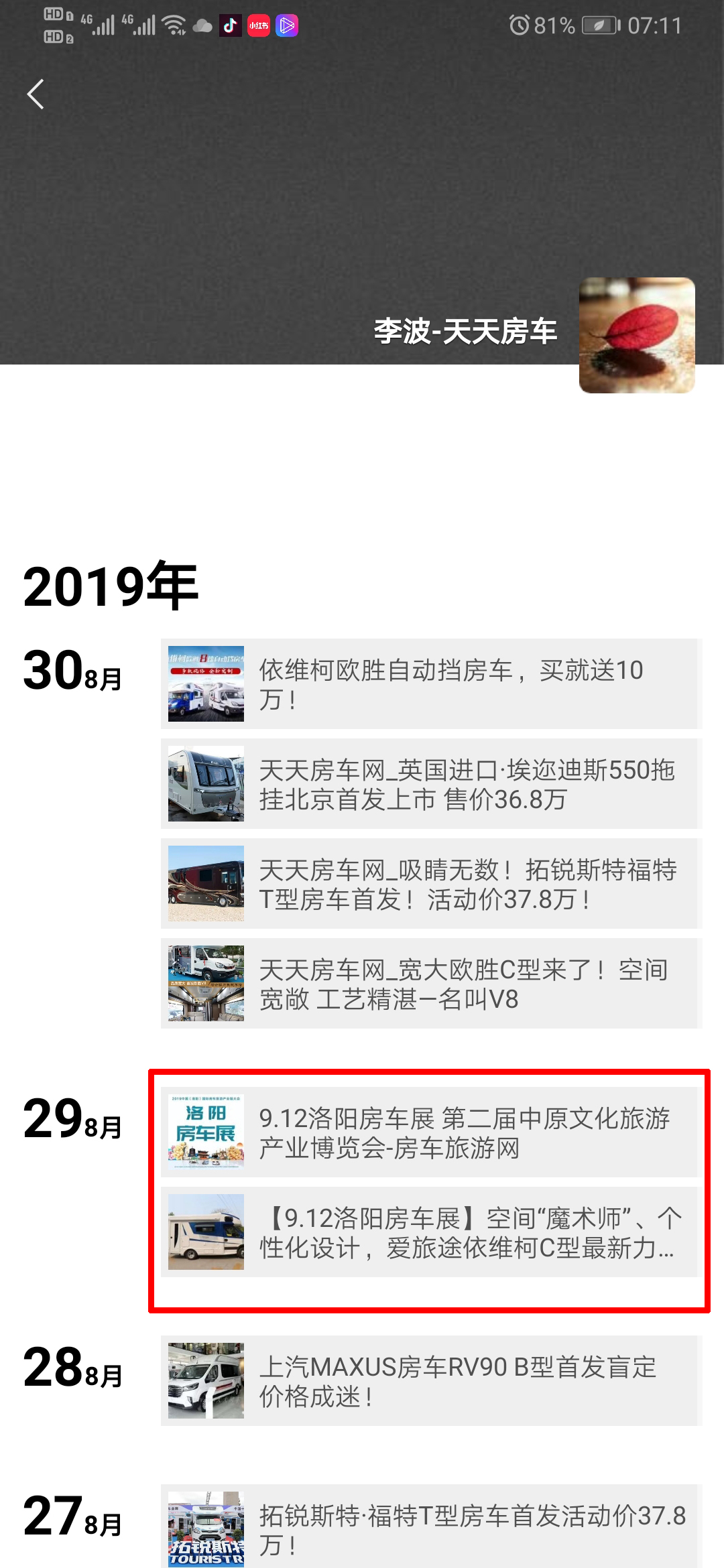Open 空间"魔术师" 爱旅途依维柯C型 article

point(430,1232)
